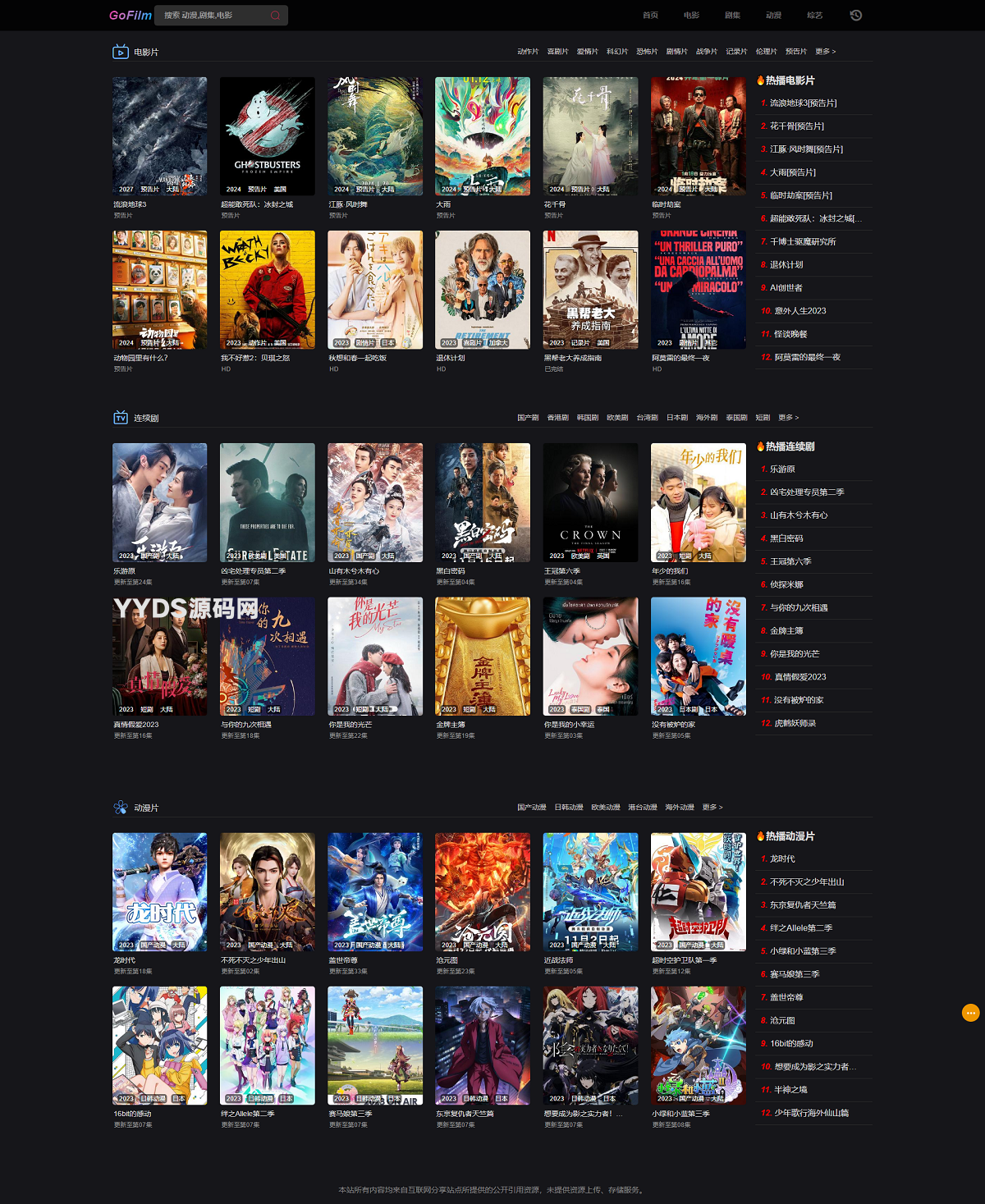Screen dimensions: 985x1204
Task: Choose the 韩国剧 series category
Action: click(587, 418)
